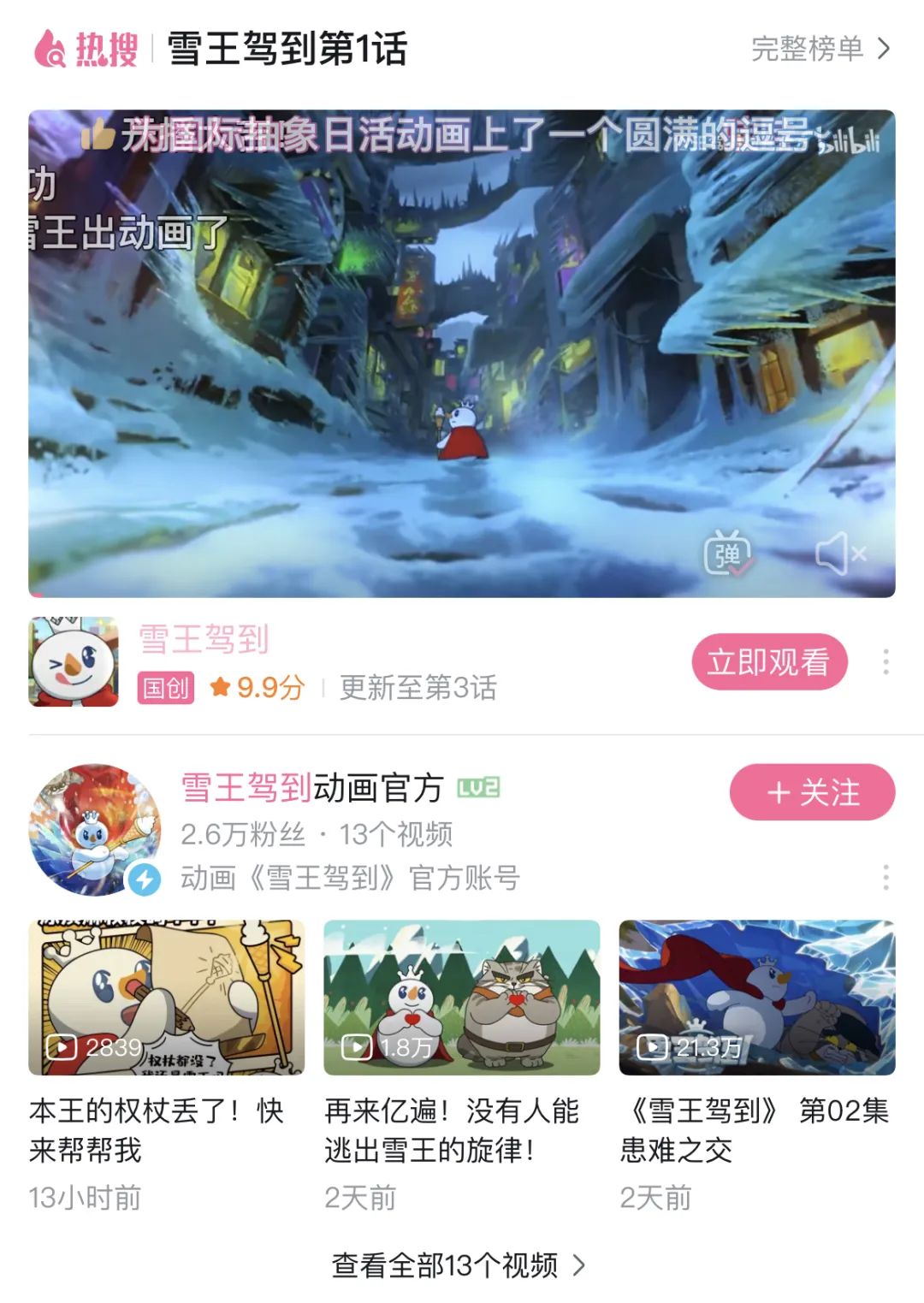This screenshot has height=1303, width=924.
Task: Toggle the danmaku bullet comments icon
Action: coord(727,554)
